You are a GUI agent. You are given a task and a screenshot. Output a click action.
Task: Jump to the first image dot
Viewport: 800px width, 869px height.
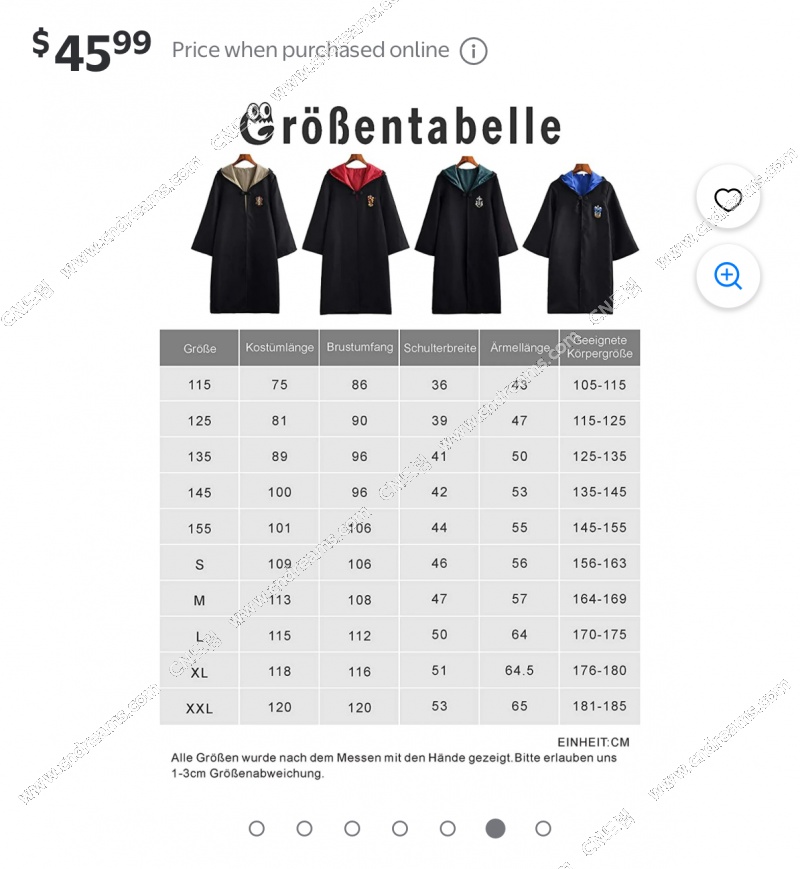257,828
